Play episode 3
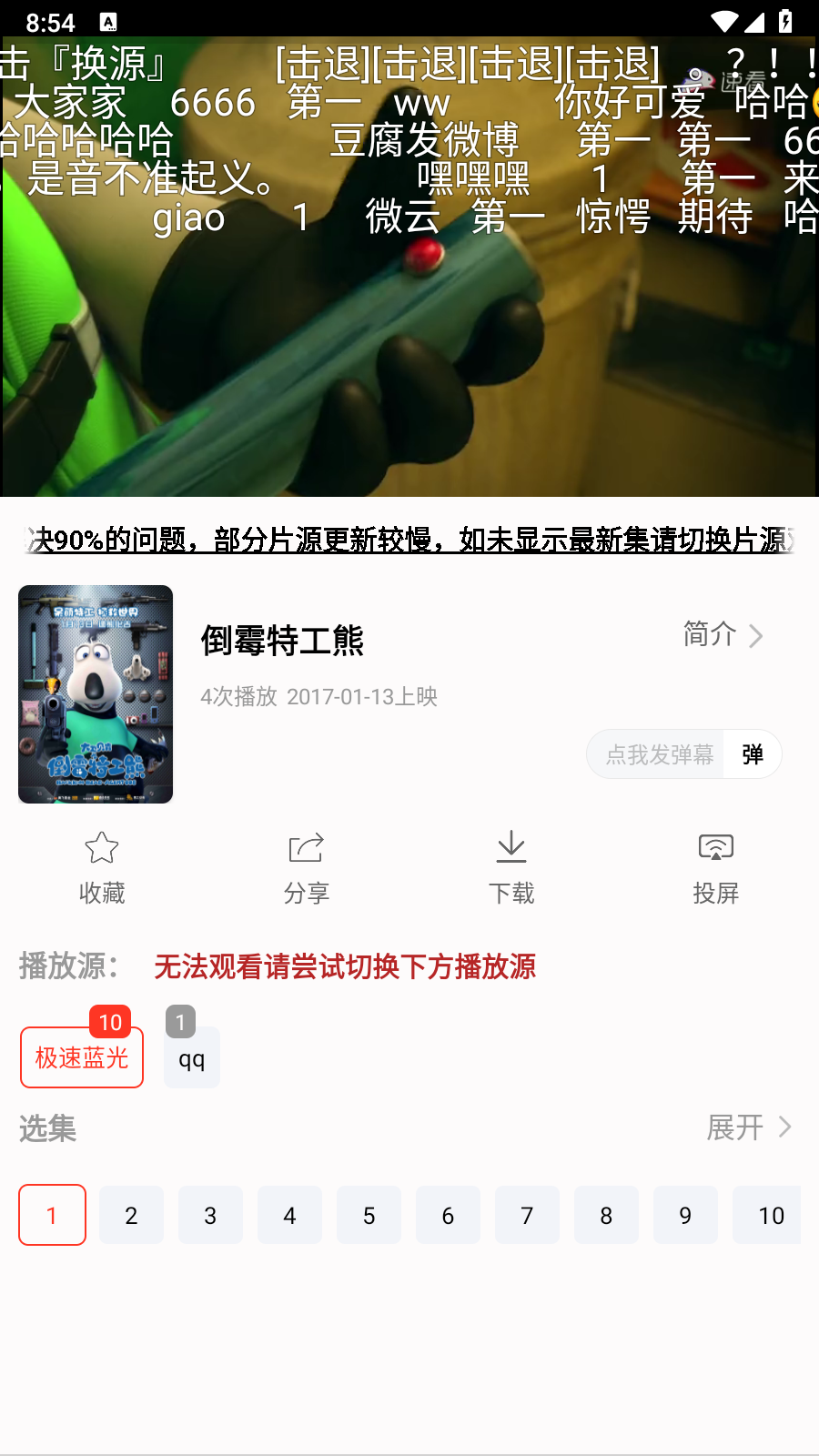The image size is (819, 1456). (210, 1215)
